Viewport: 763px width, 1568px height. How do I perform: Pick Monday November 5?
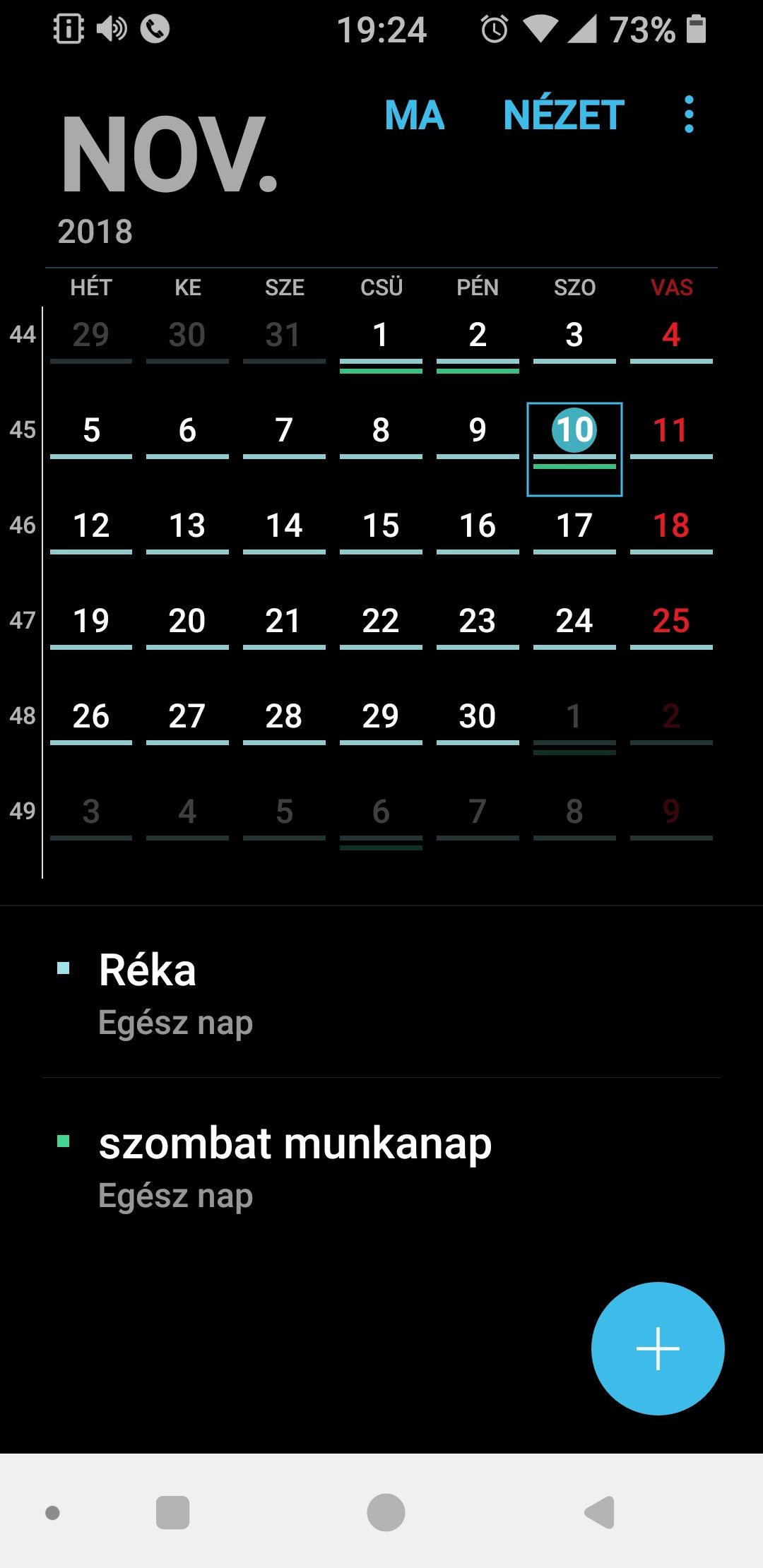pos(91,431)
